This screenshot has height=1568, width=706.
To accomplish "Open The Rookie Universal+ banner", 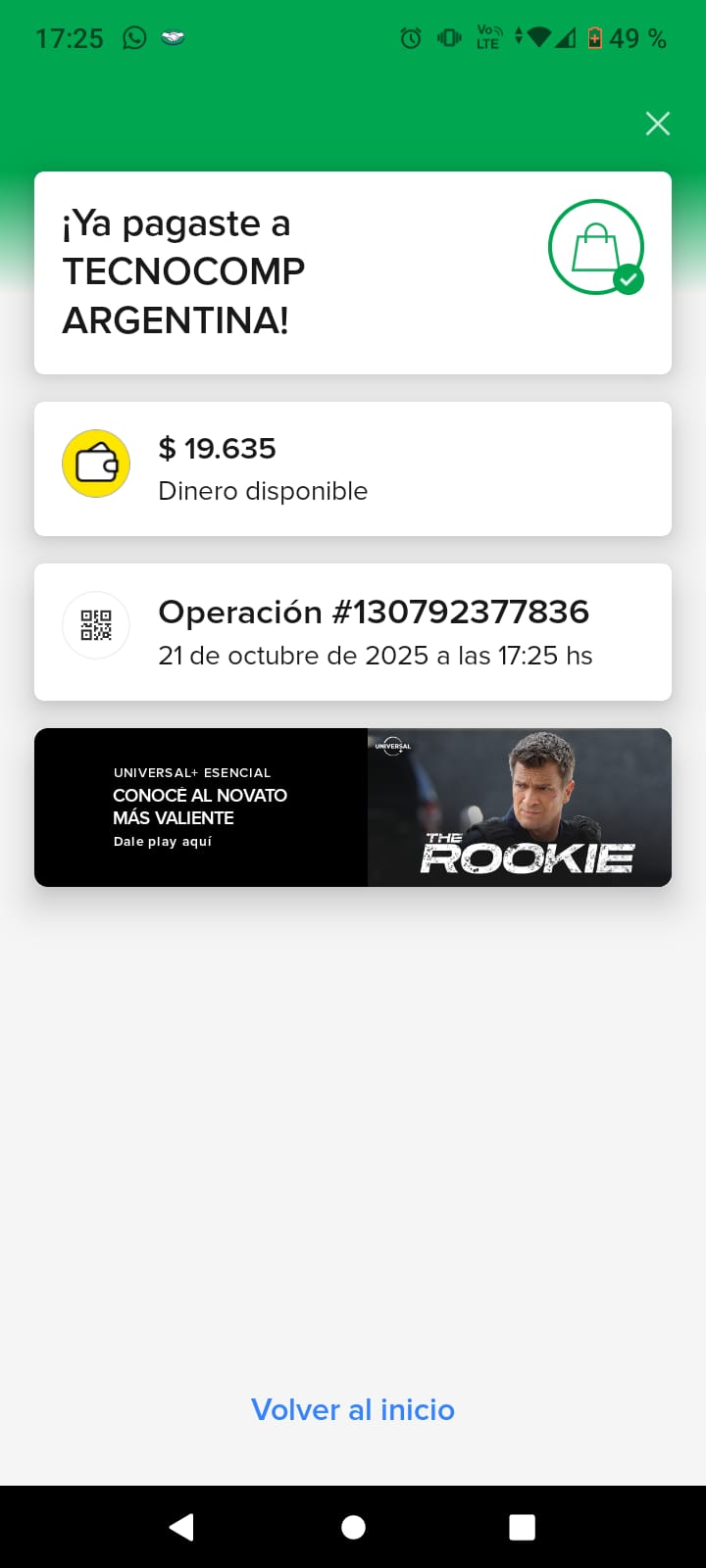I will 353,808.
